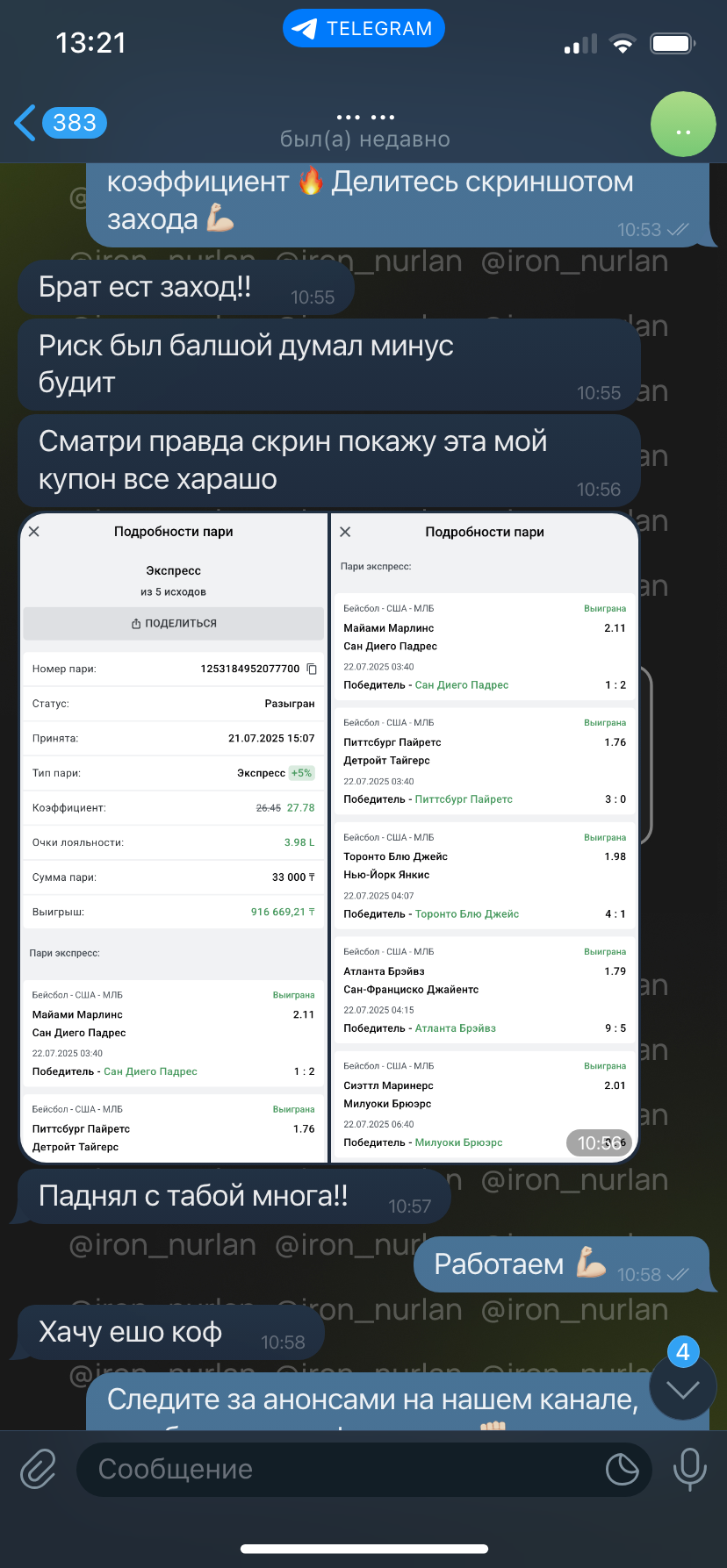The width and height of the screenshot is (727, 1568).
Task: Open the sticker panel icon
Action: tap(622, 1469)
